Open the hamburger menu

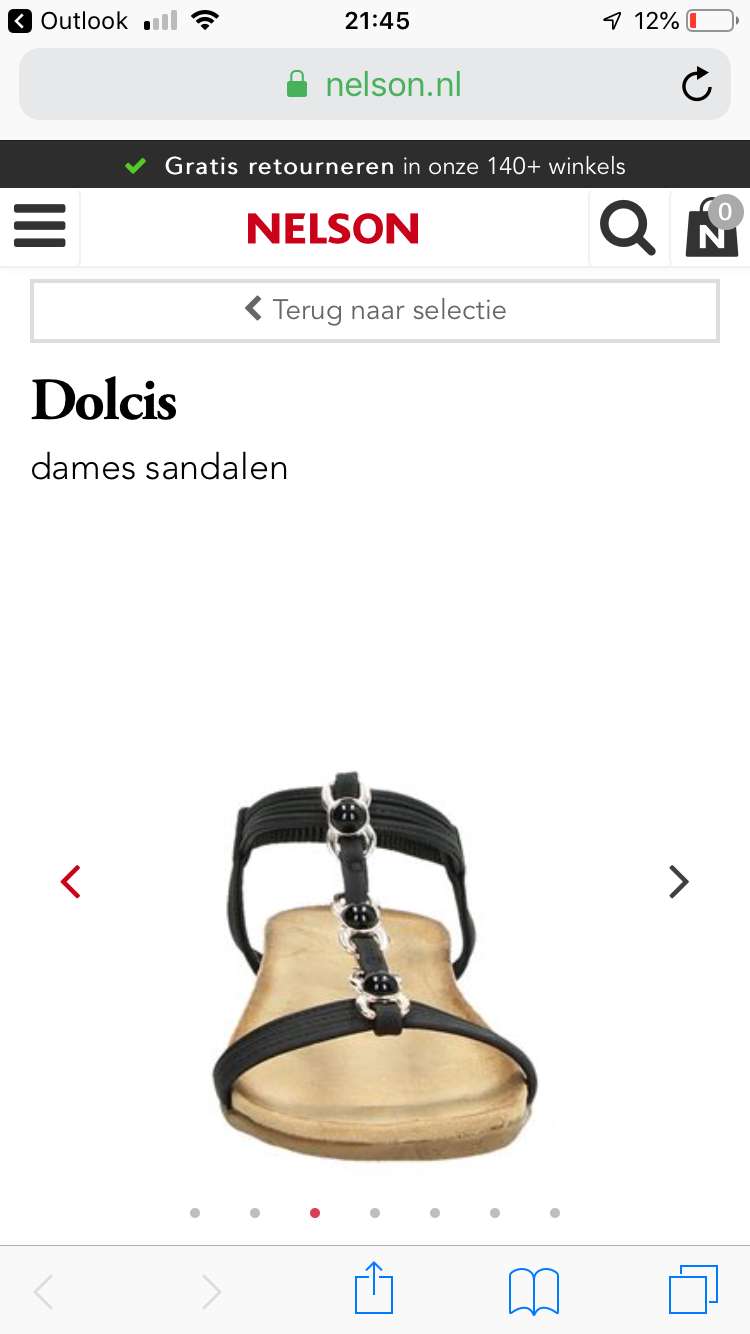click(40, 227)
